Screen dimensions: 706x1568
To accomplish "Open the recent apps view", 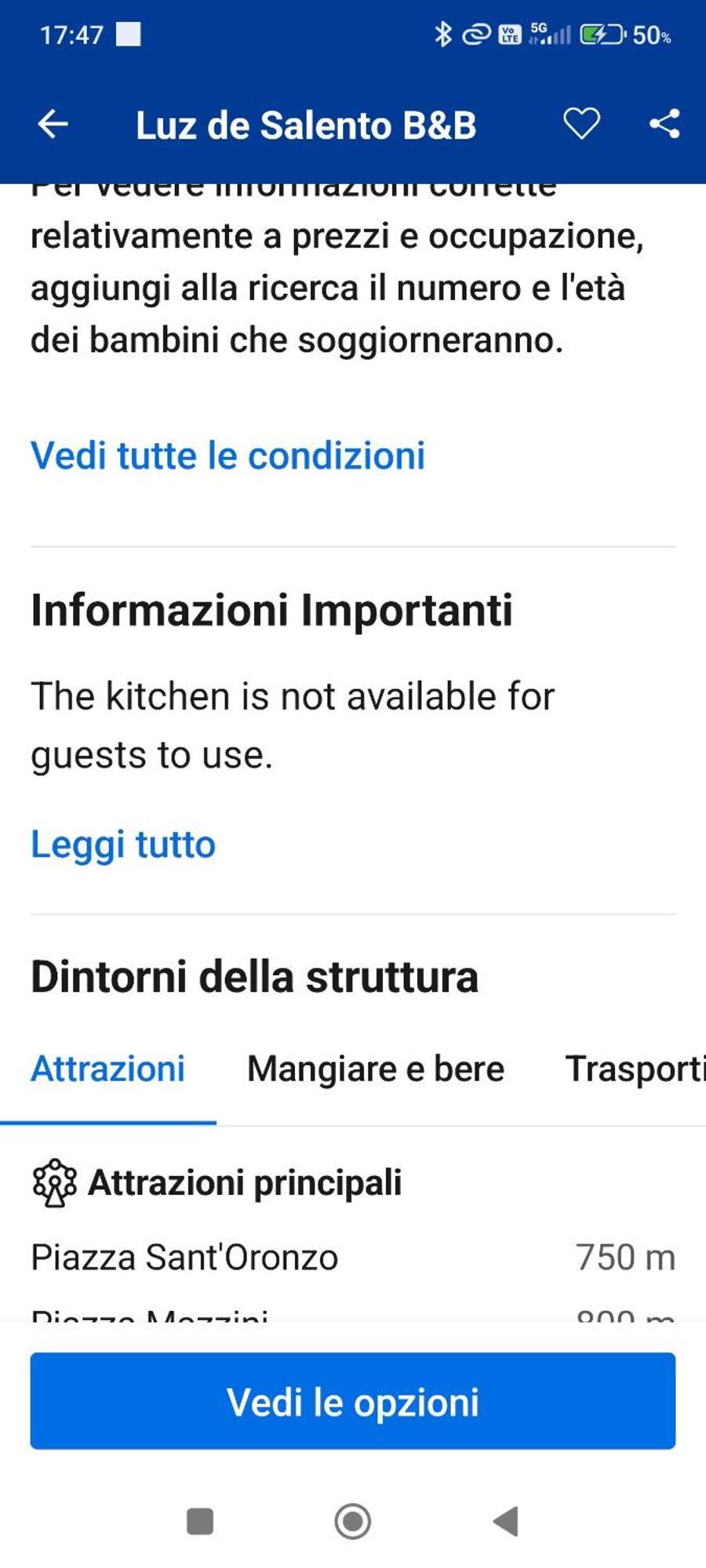I will coord(200,1522).
